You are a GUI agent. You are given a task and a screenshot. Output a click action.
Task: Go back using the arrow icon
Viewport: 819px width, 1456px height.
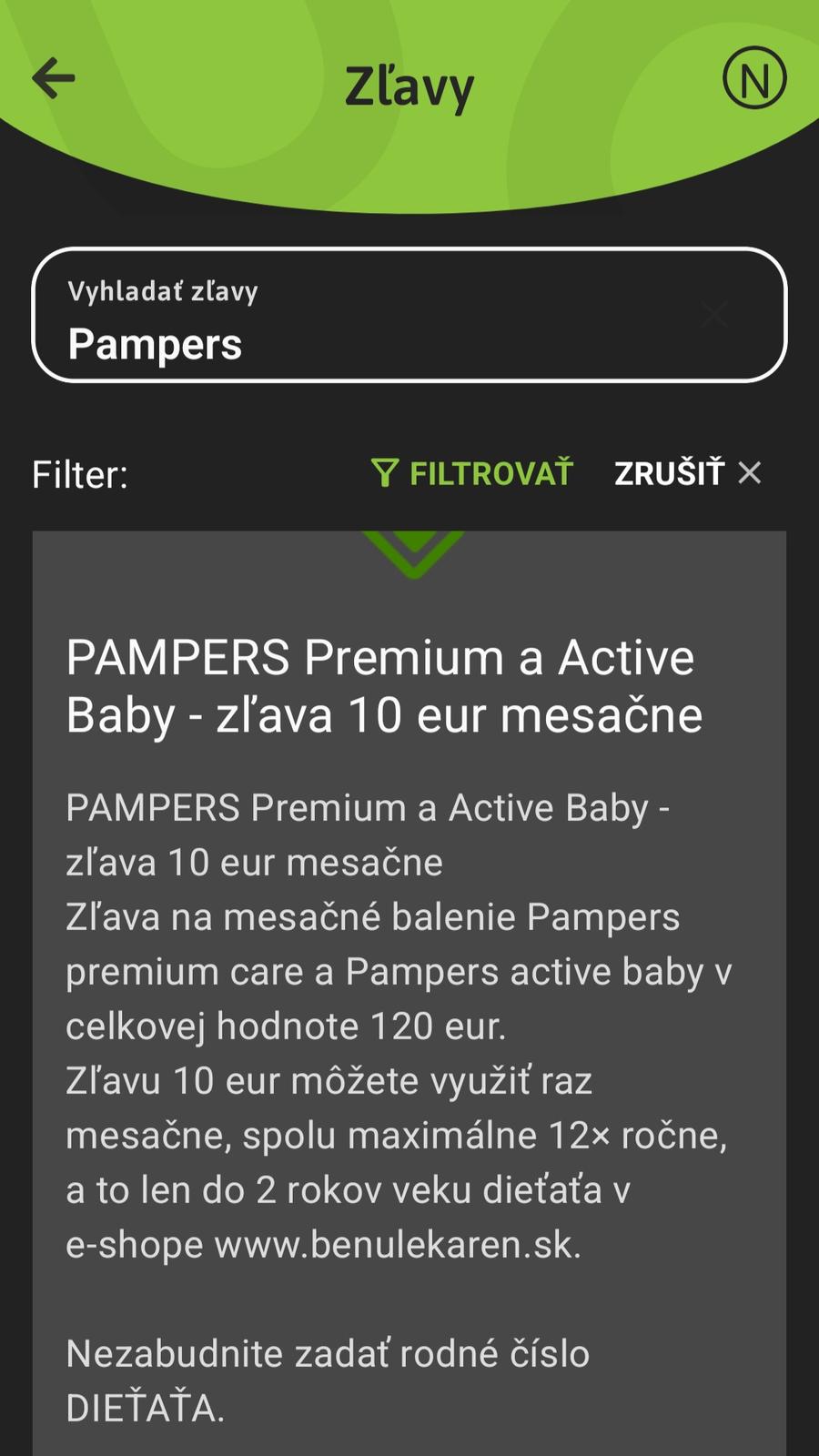54,78
